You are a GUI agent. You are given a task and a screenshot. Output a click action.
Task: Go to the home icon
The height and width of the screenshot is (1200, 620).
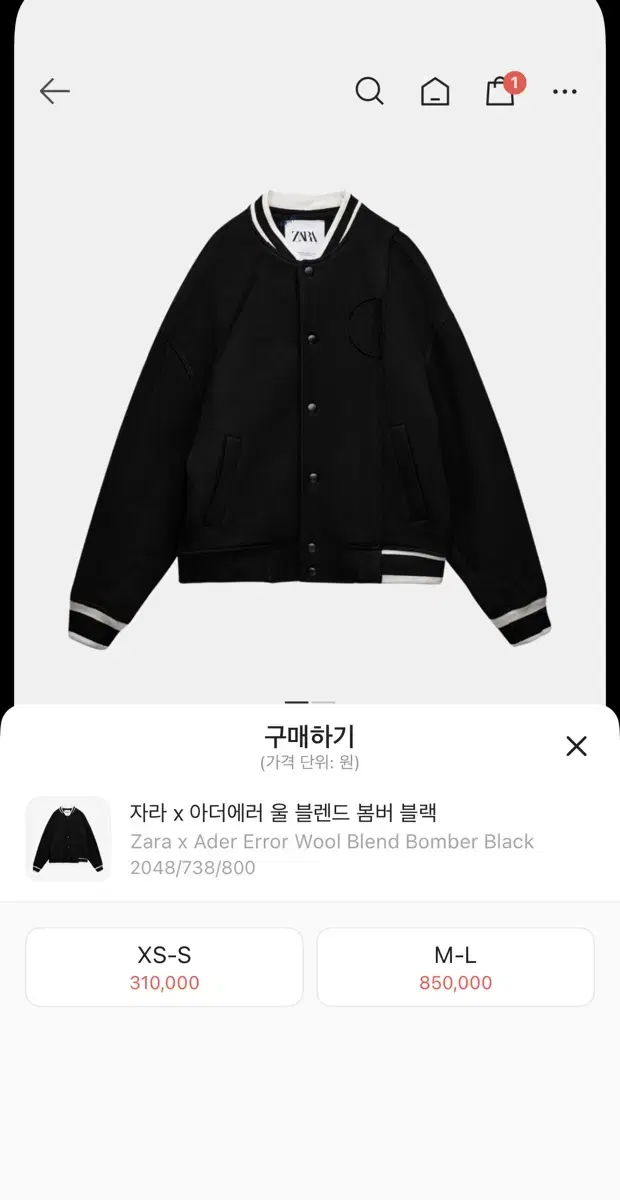point(434,92)
